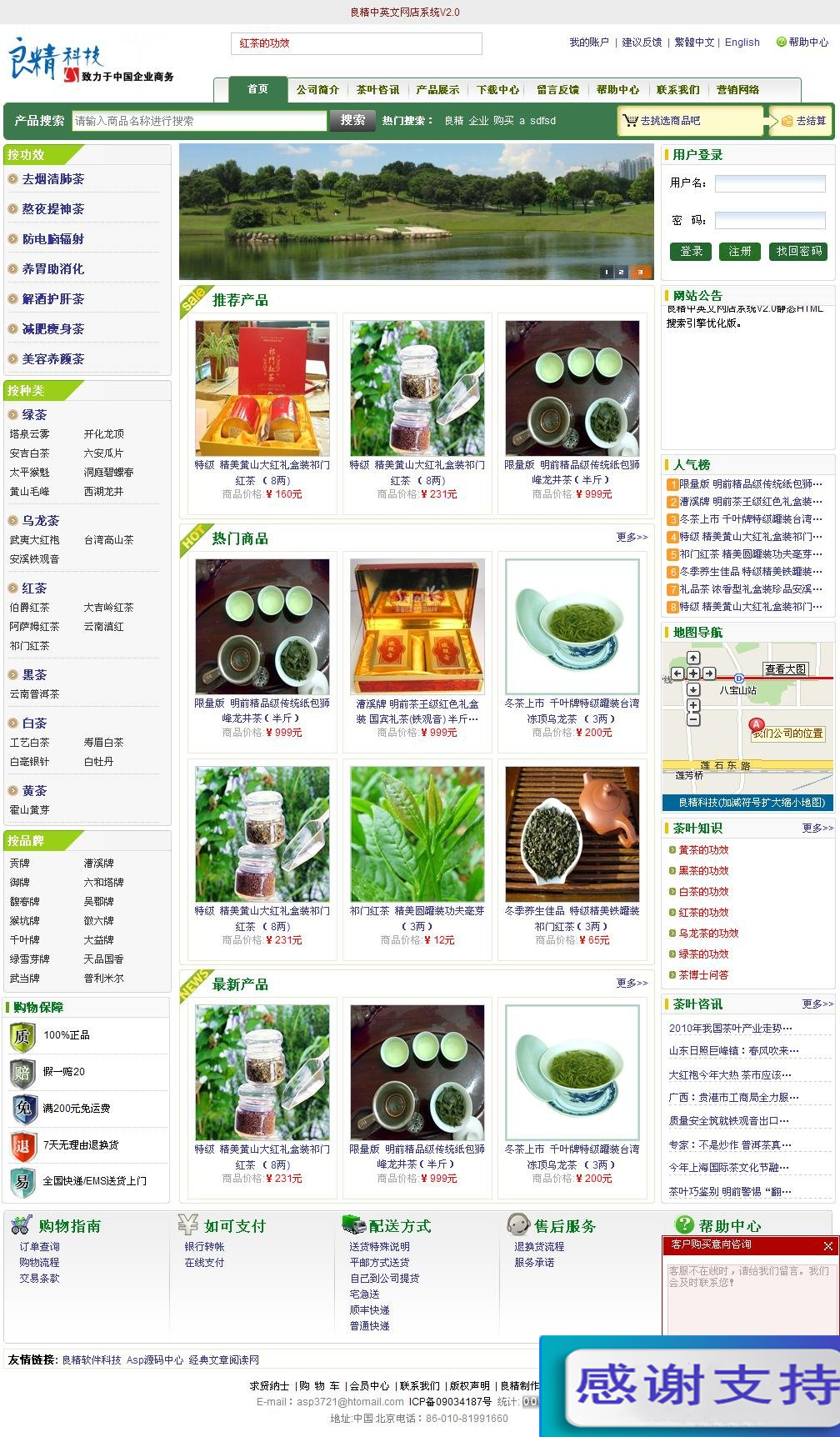
Task: Focus the product search input field
Action: [x=199, y=121]
